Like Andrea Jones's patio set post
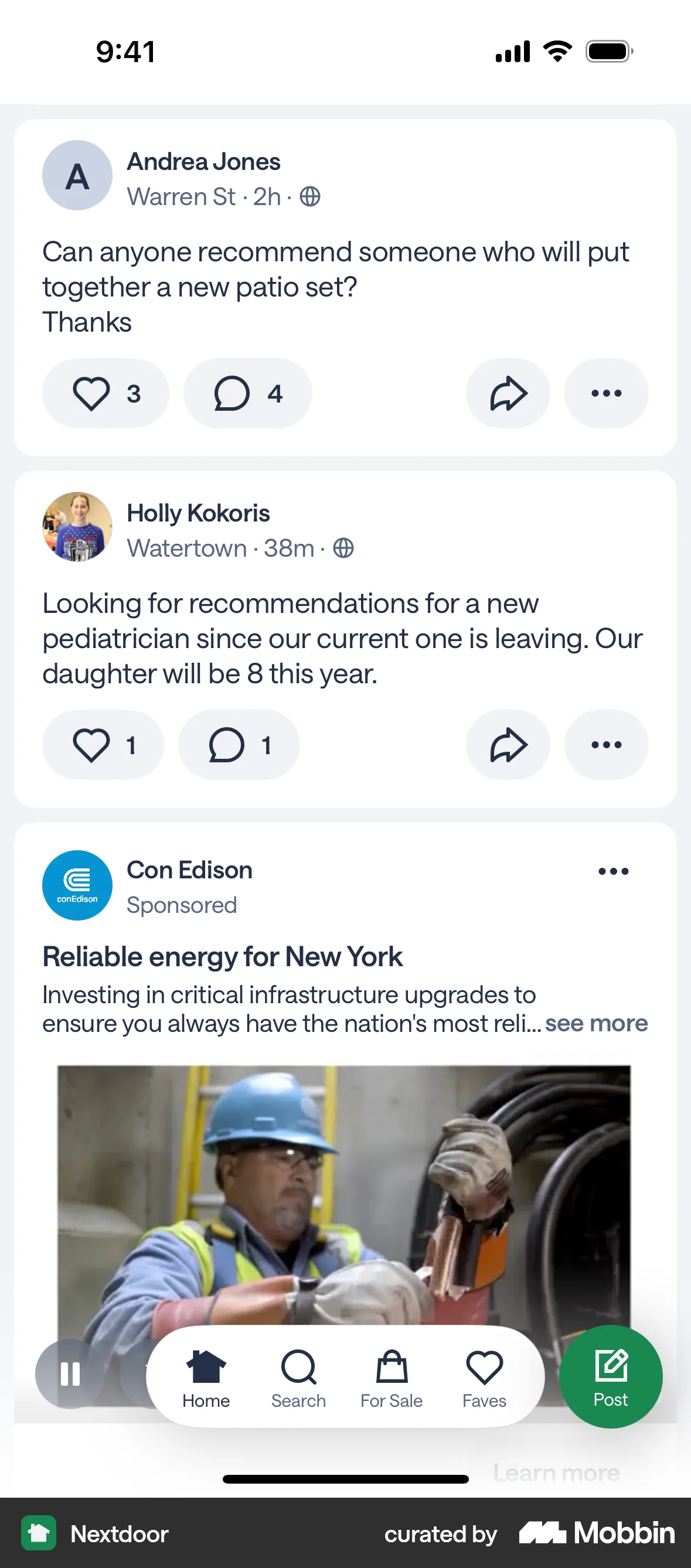 (105, 393)
